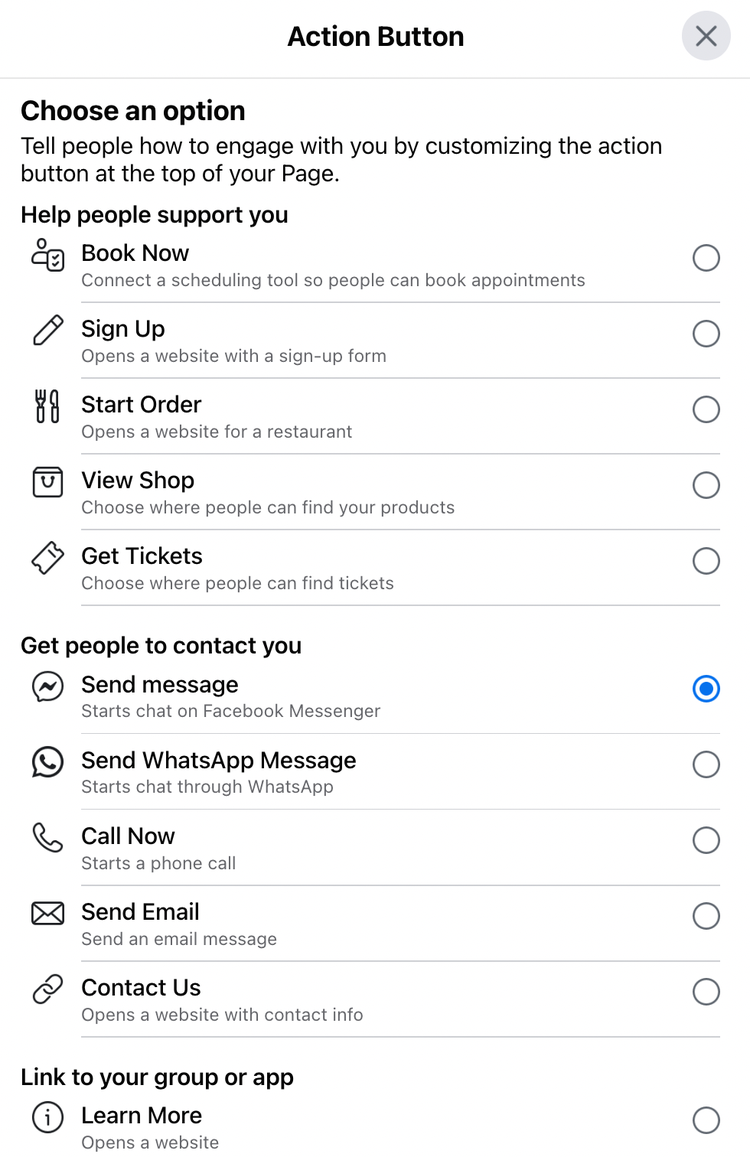Select the Send WhatsApp Message radio button
Screen dimensions: 750x1157
pos(706,764)
